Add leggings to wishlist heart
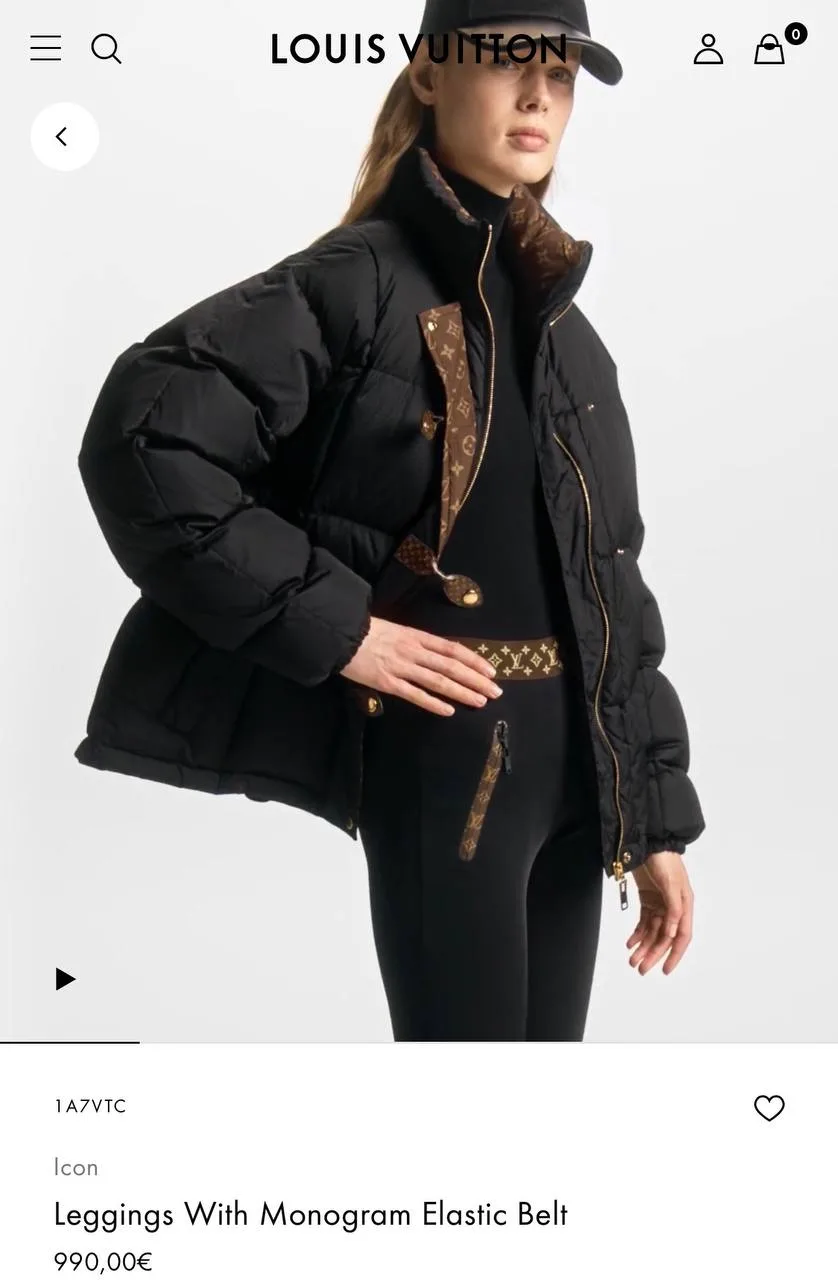The height and width of the screenshot is (1280, 838). point(768,1108)
